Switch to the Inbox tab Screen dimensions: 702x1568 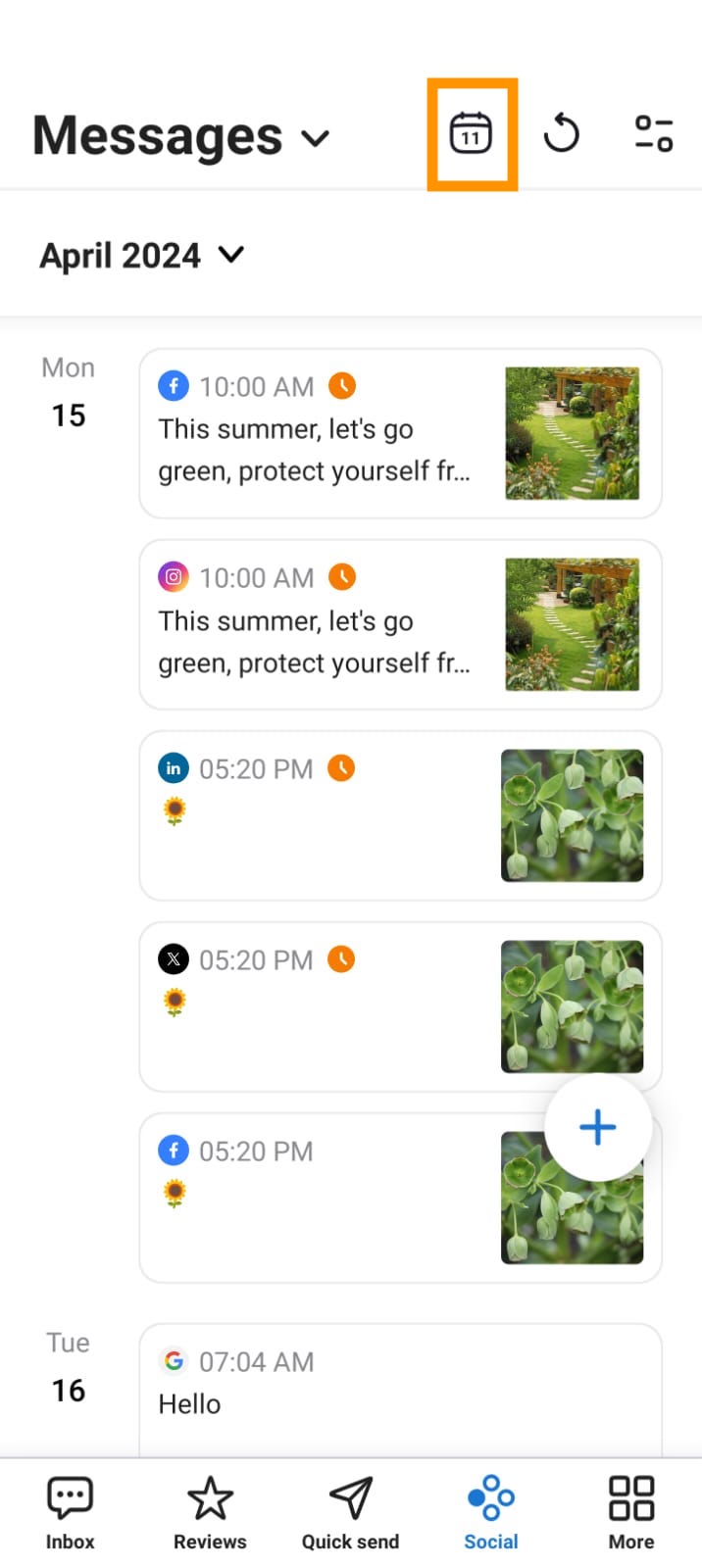(x=70, y=1512)
